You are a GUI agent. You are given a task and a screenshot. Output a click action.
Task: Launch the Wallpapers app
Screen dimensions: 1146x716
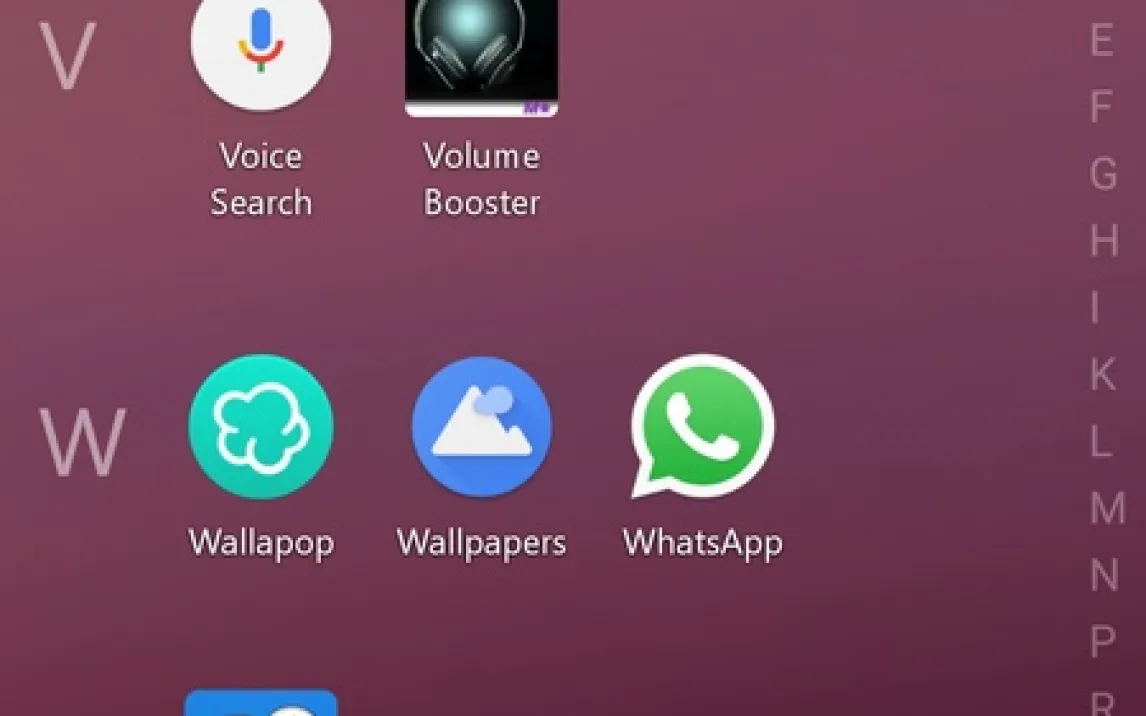tap(481, 427)
